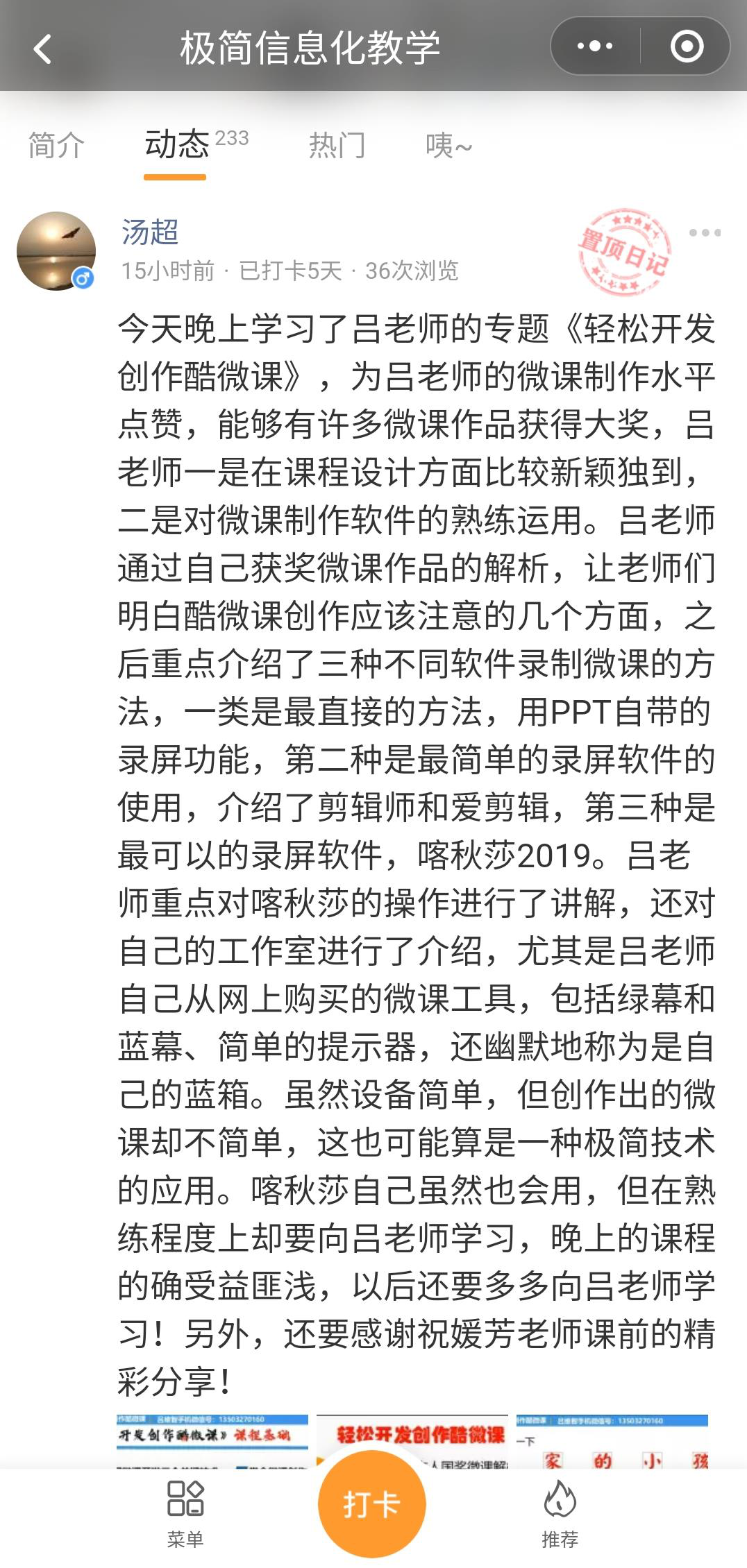Tap the orange 打卡 button
The height and width of the screenshot is (1568, 747).
pyautogui.click(x=371, y=1503)
